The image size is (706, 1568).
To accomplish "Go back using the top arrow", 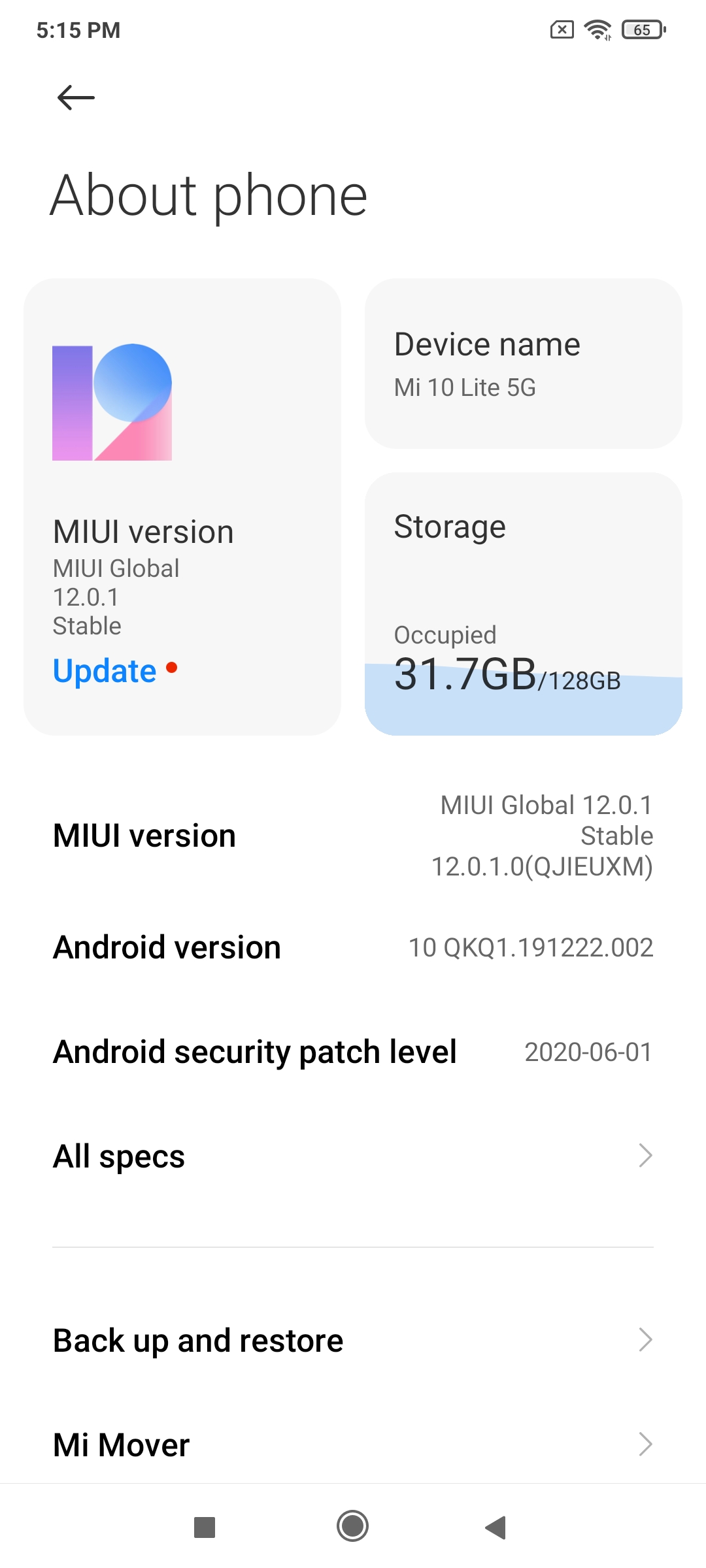I will [76, 98].
